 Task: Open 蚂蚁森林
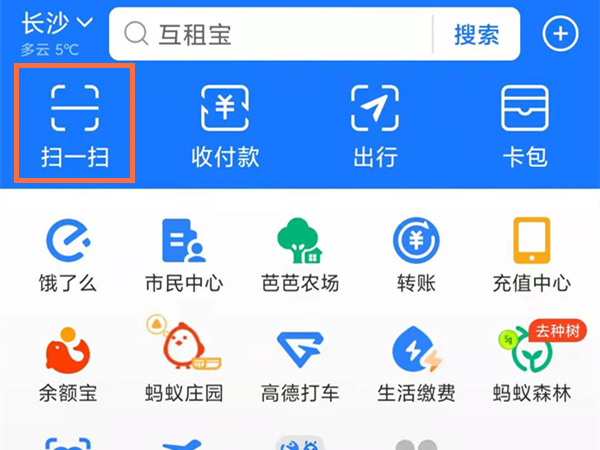[x=532, y=362]
